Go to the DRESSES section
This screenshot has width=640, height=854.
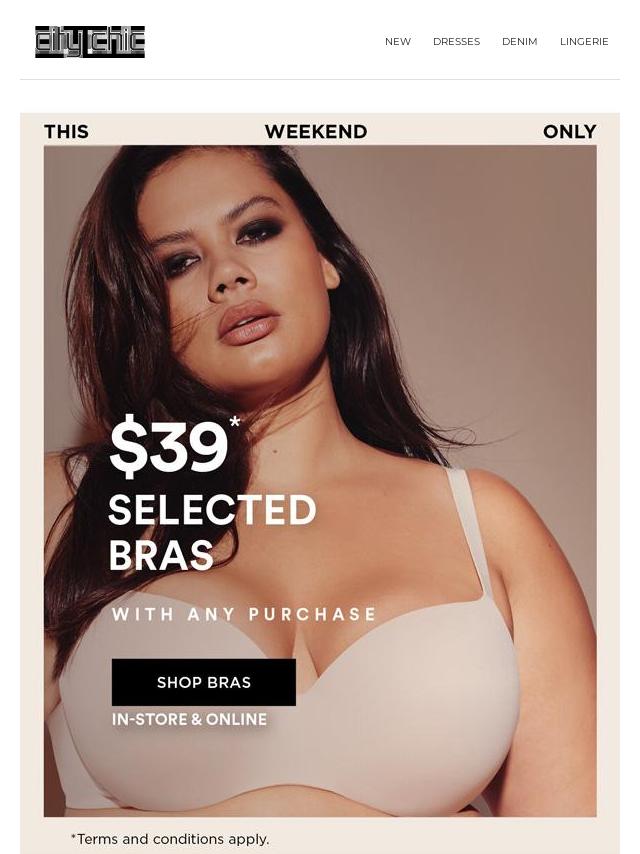(x=456, y=42)
